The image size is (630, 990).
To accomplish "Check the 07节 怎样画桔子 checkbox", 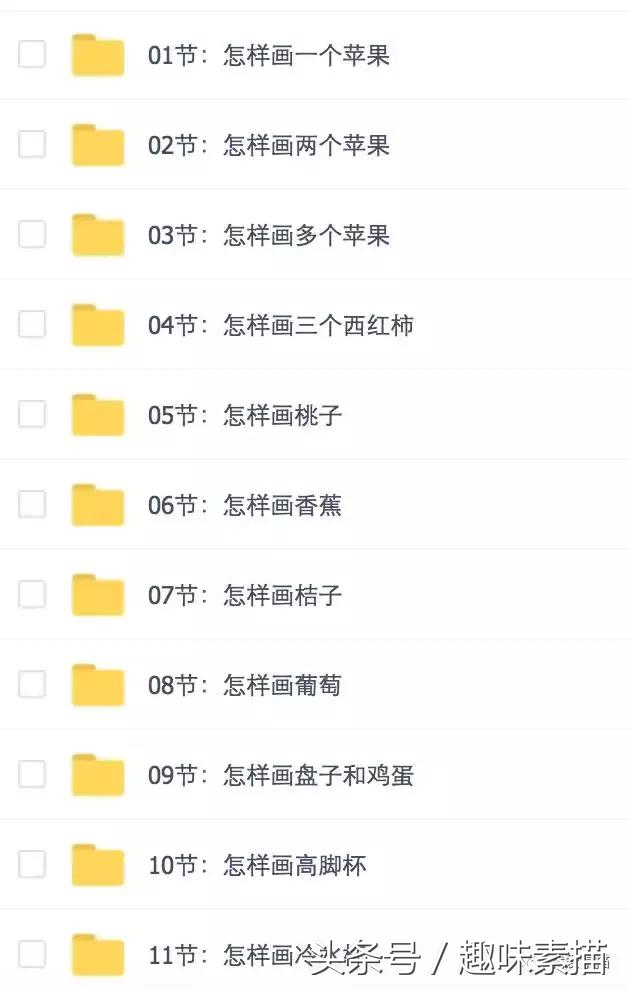I will tap(32, 594).
